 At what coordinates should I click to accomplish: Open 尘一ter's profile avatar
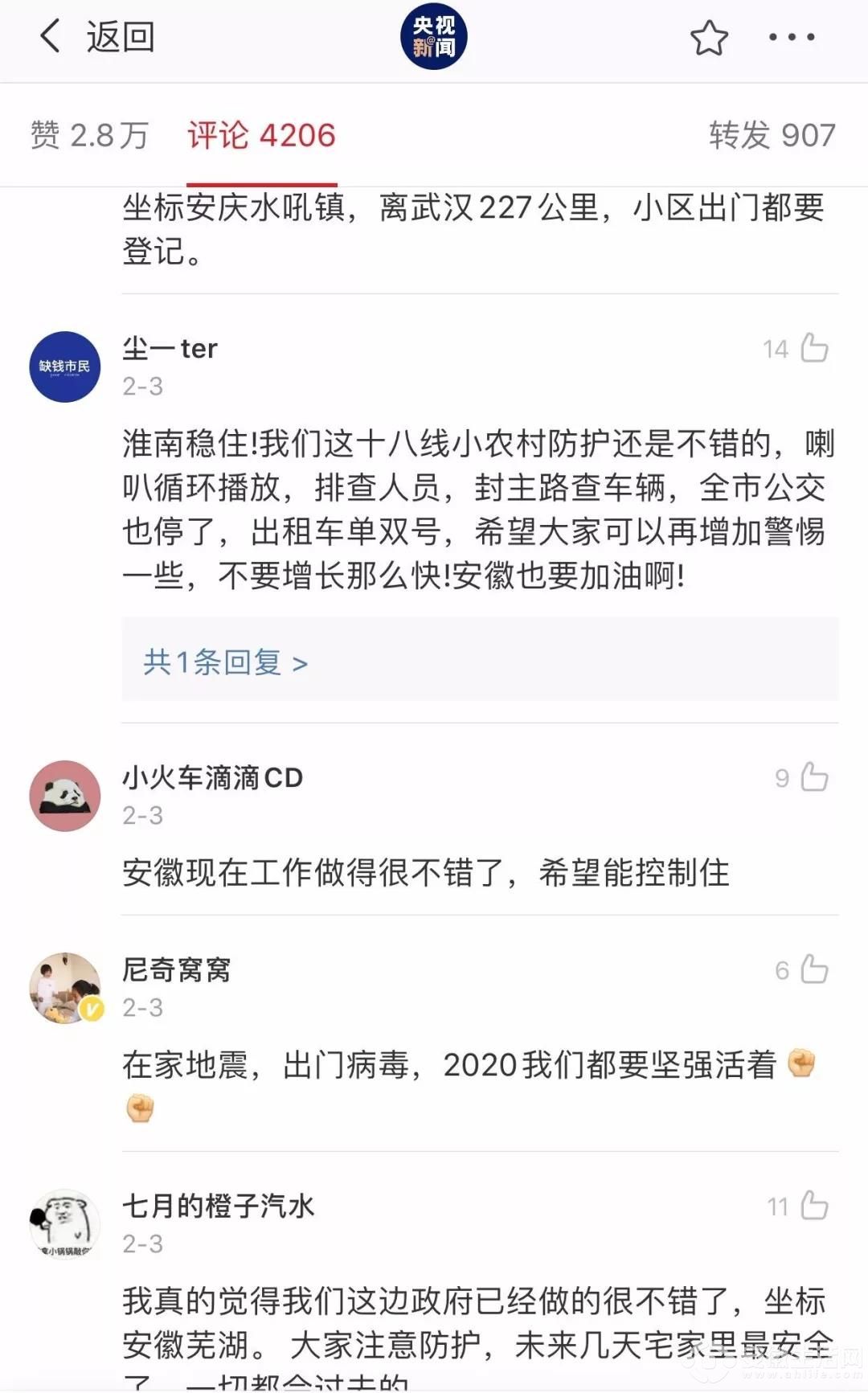coord(65,367)
